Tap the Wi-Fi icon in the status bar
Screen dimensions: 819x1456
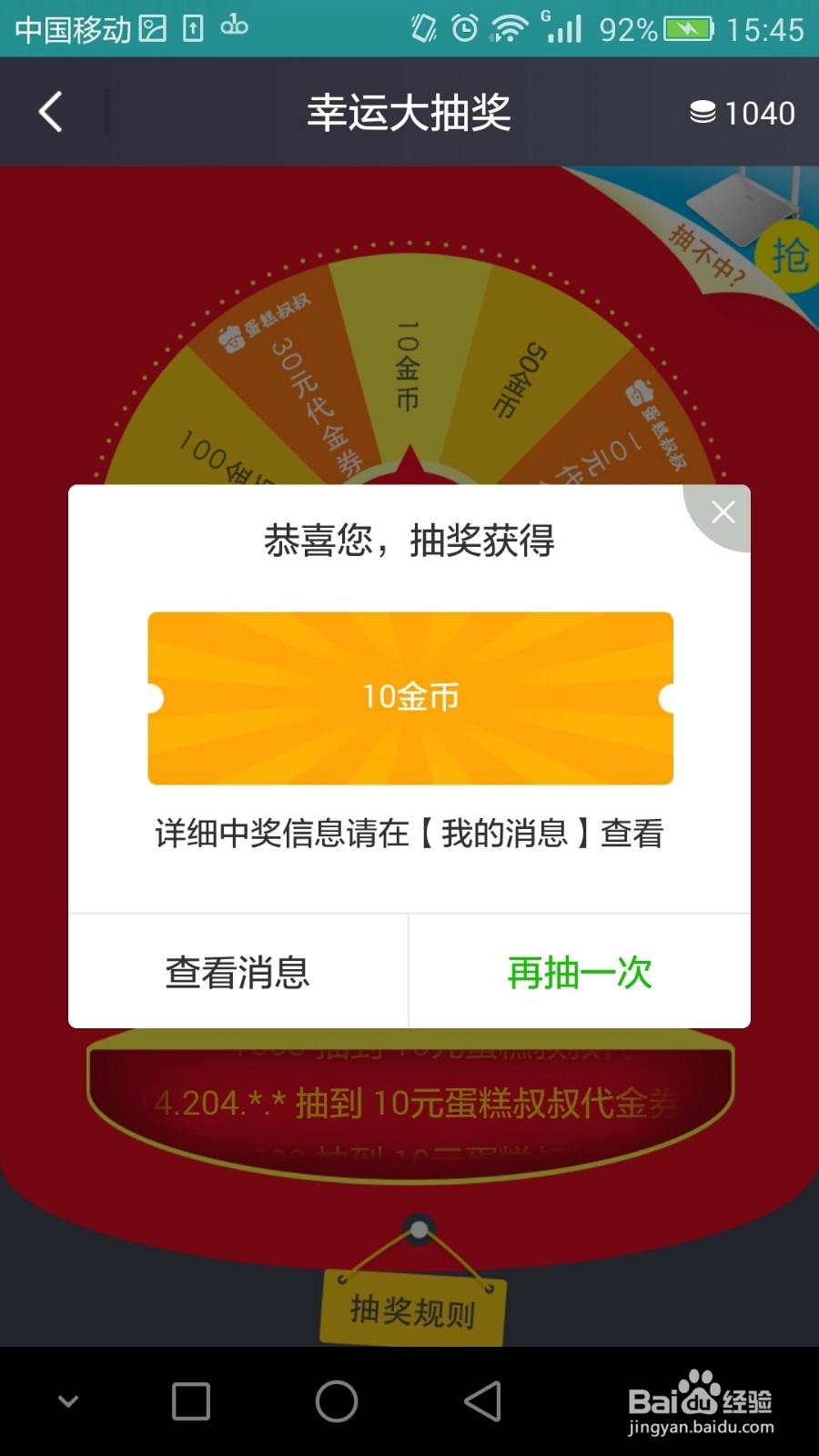coord(506,28)
